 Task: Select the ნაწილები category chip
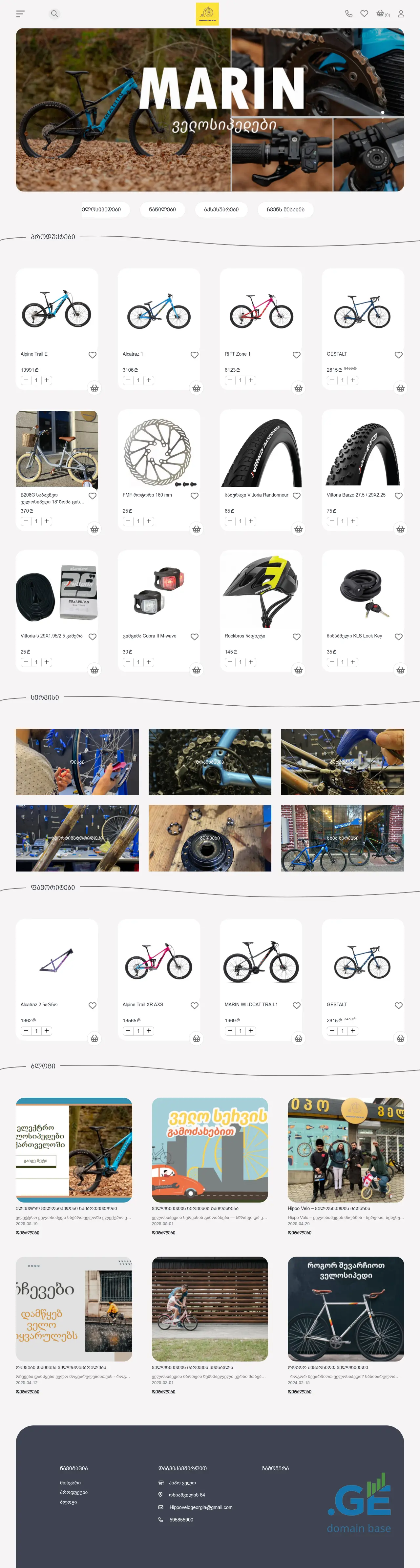click(x=162, y=209)
